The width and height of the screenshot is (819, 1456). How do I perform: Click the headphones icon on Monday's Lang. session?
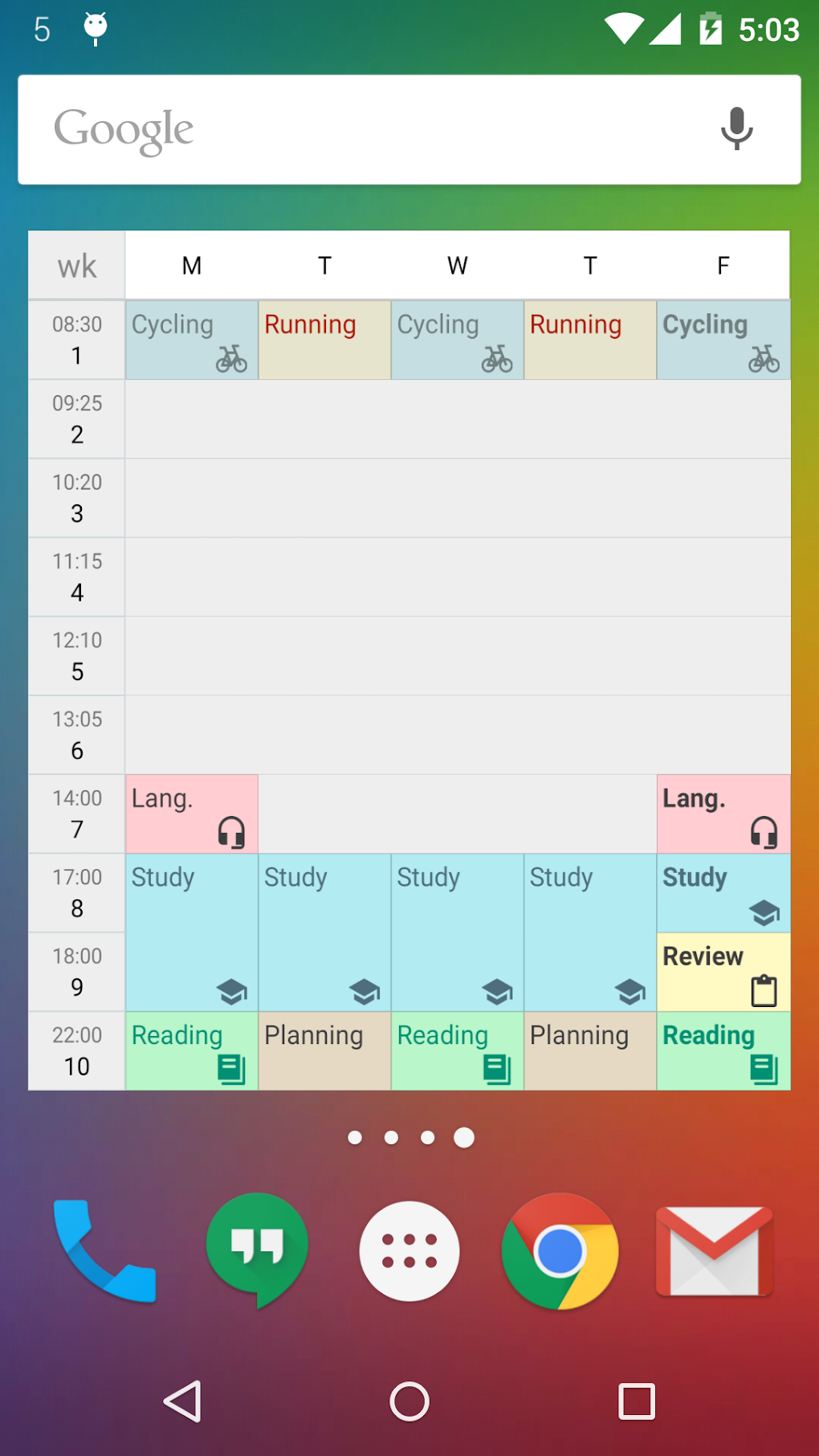pyautogui.click(x=232, y=834)
